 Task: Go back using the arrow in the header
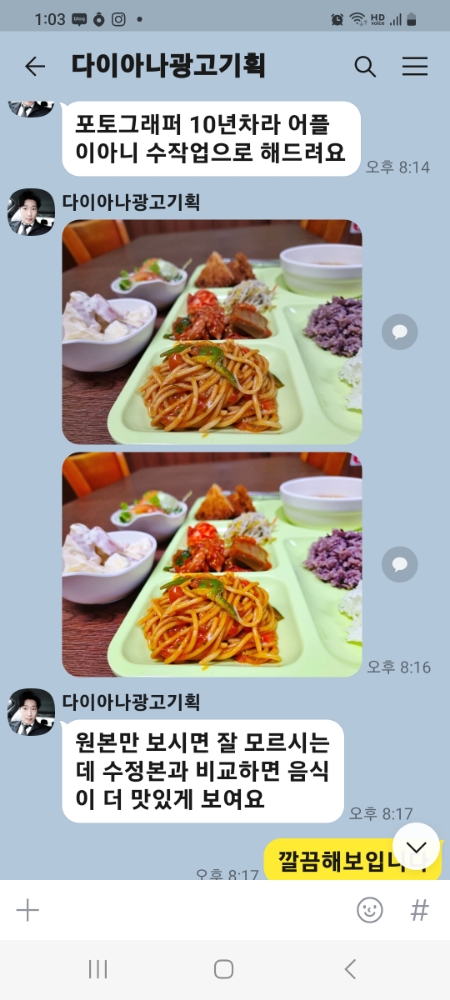[35, 66]
